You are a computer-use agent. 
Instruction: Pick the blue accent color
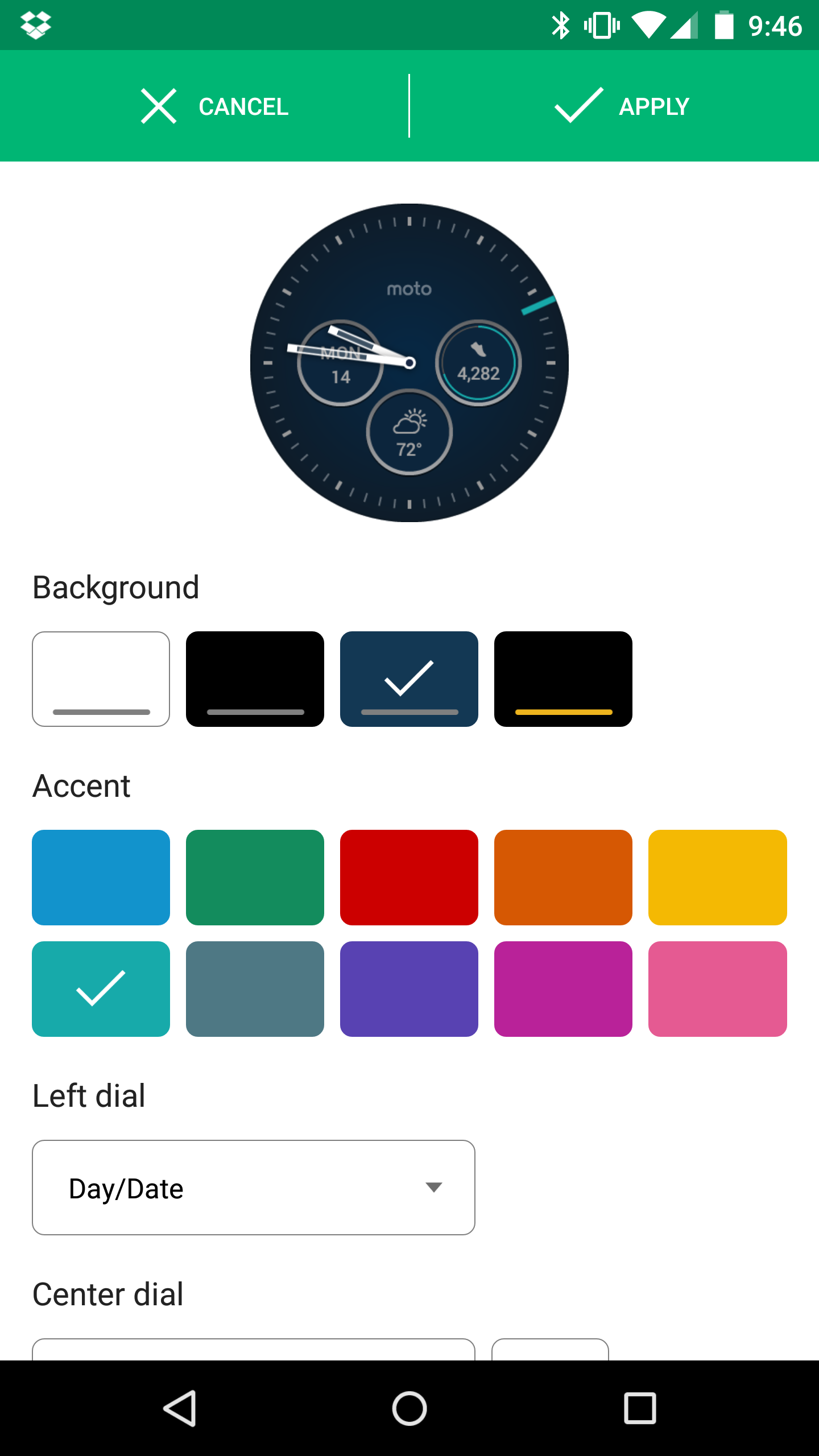101,877
